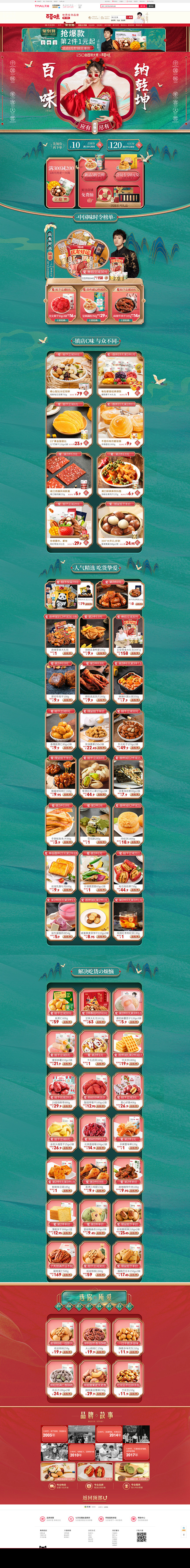190x1568 pixels.
Task: Return to top via 返回顶部
Action: (95, 1497)
